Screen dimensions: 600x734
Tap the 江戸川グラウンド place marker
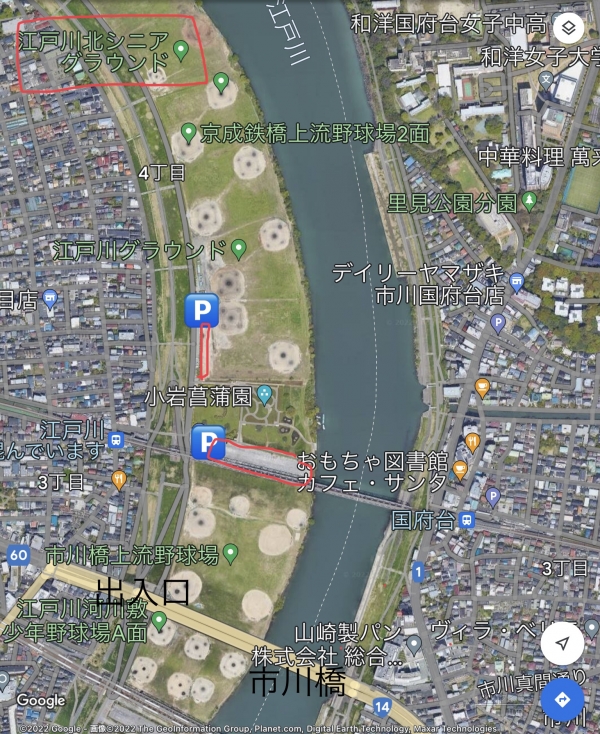[238, 249]
